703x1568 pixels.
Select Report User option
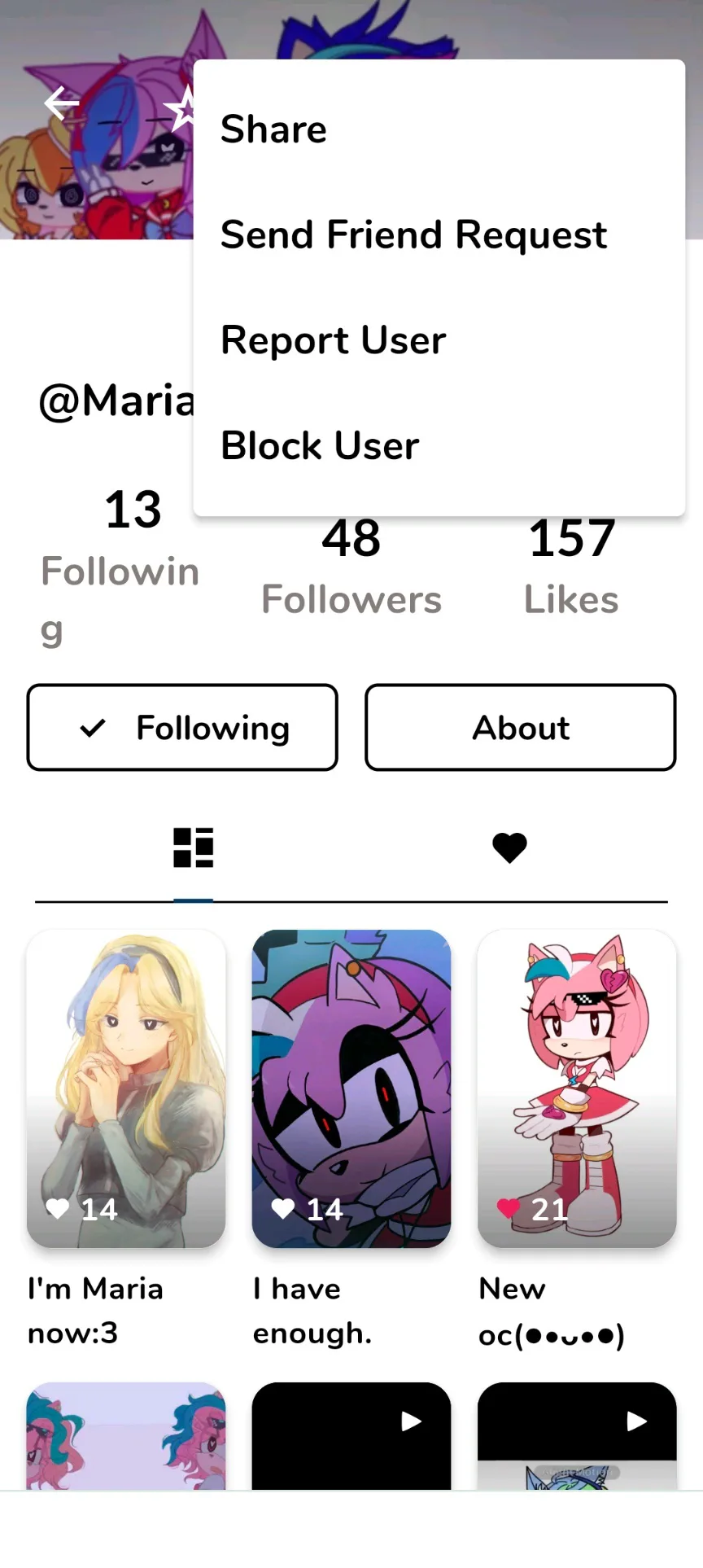pyautogui.click(x=334, y=340)
